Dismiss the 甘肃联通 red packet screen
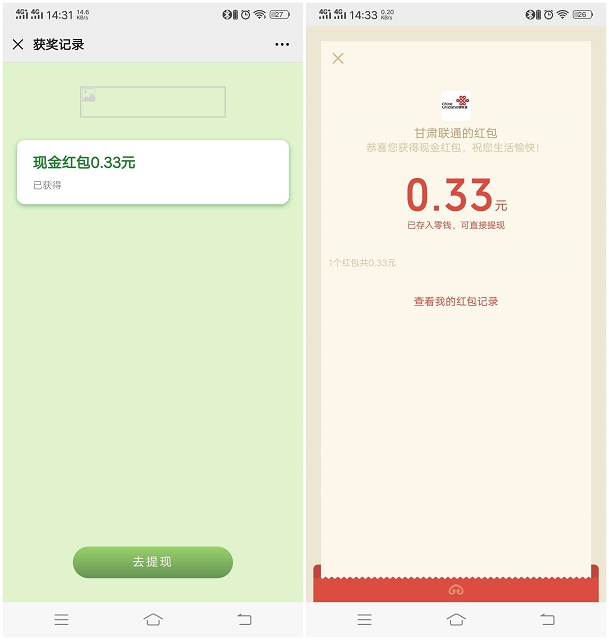 point(338,59)
